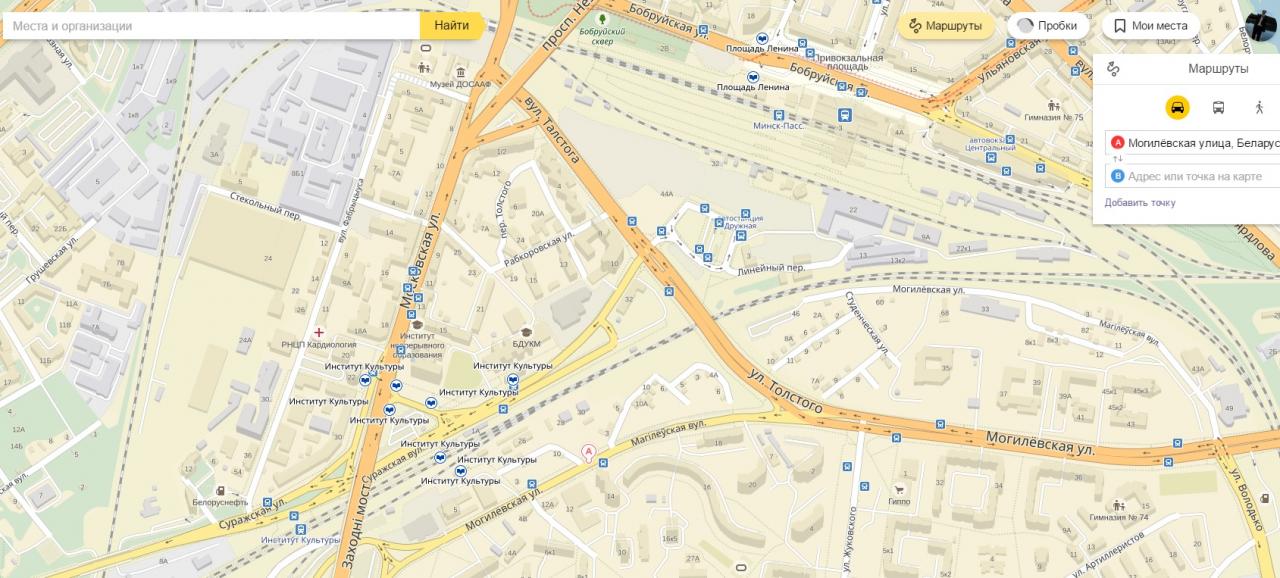Open the user profile avatar
The width and height of the screenshot is (1280, 578).
1260,22
